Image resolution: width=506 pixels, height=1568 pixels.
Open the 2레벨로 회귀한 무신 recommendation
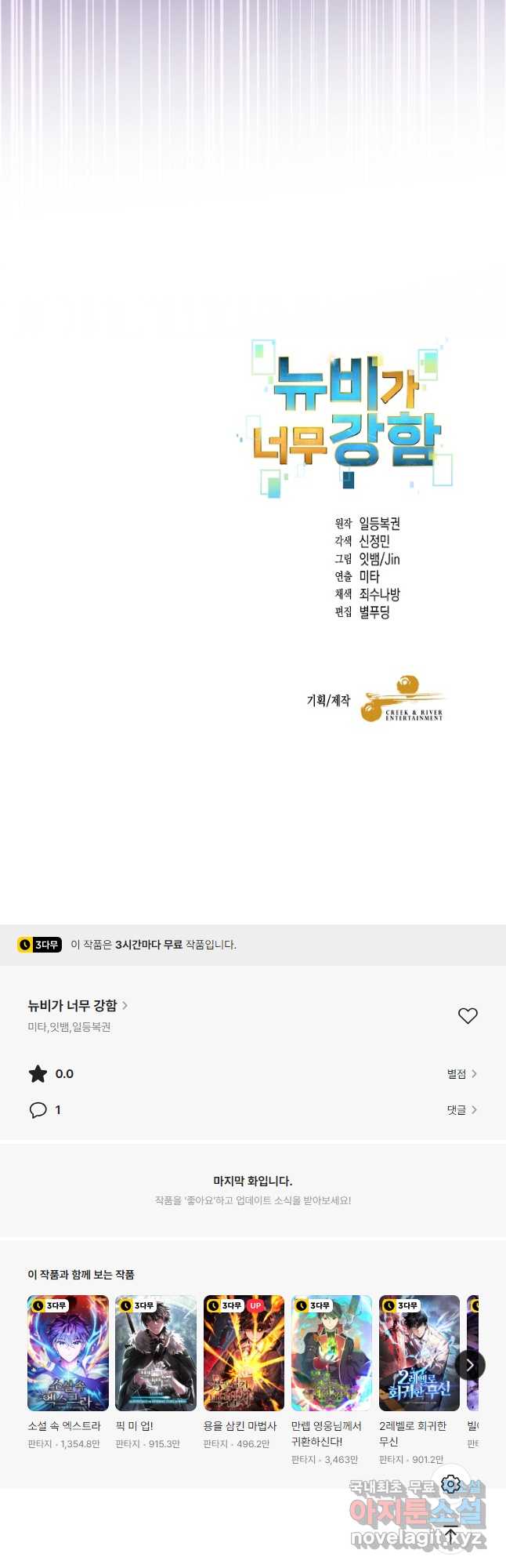coord(419,1352)
